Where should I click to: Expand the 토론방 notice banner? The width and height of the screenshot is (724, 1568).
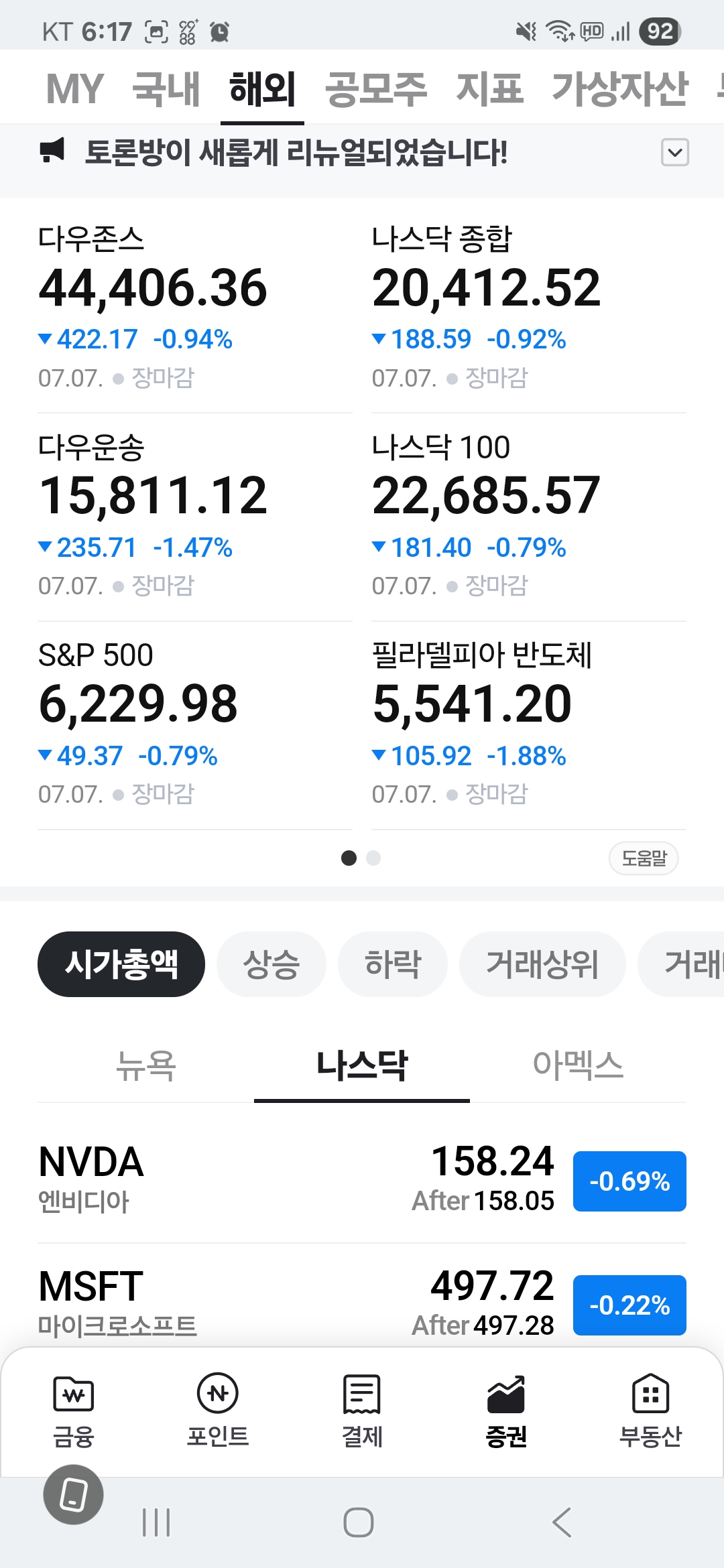(675, 152)
